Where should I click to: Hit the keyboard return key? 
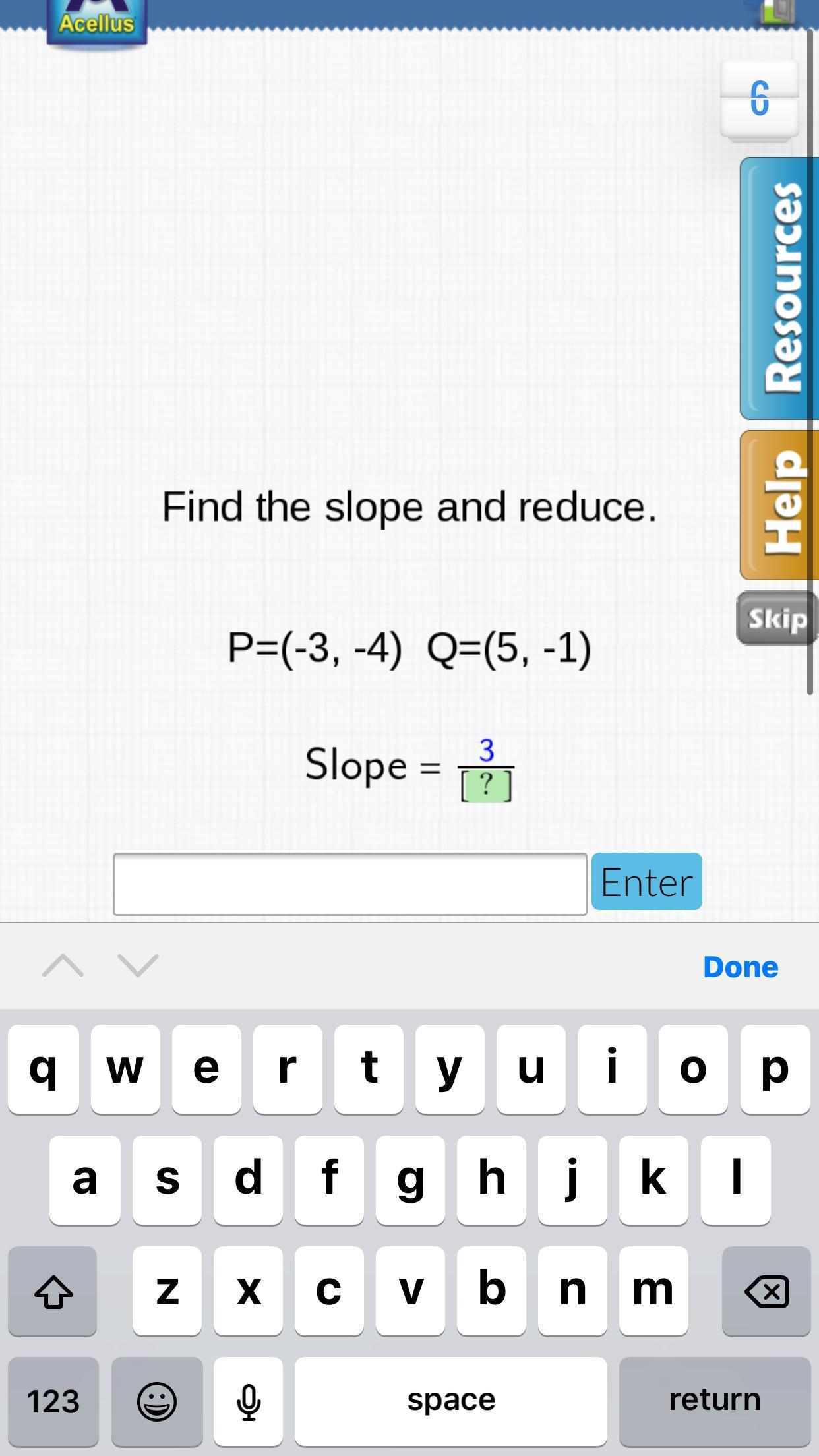(x=715, y=1401)
